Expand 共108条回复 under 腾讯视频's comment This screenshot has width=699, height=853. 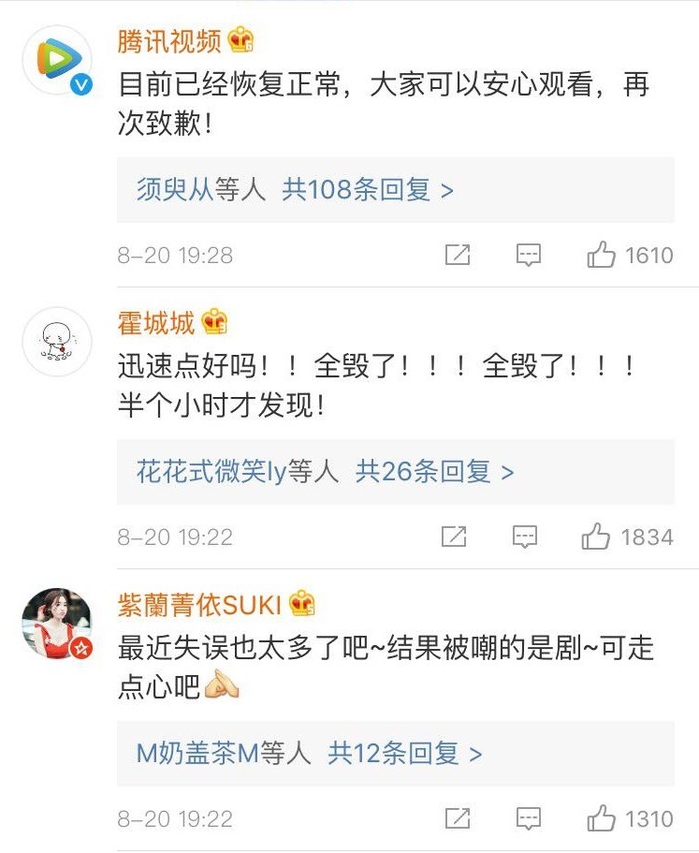click(x=367, y=189)
